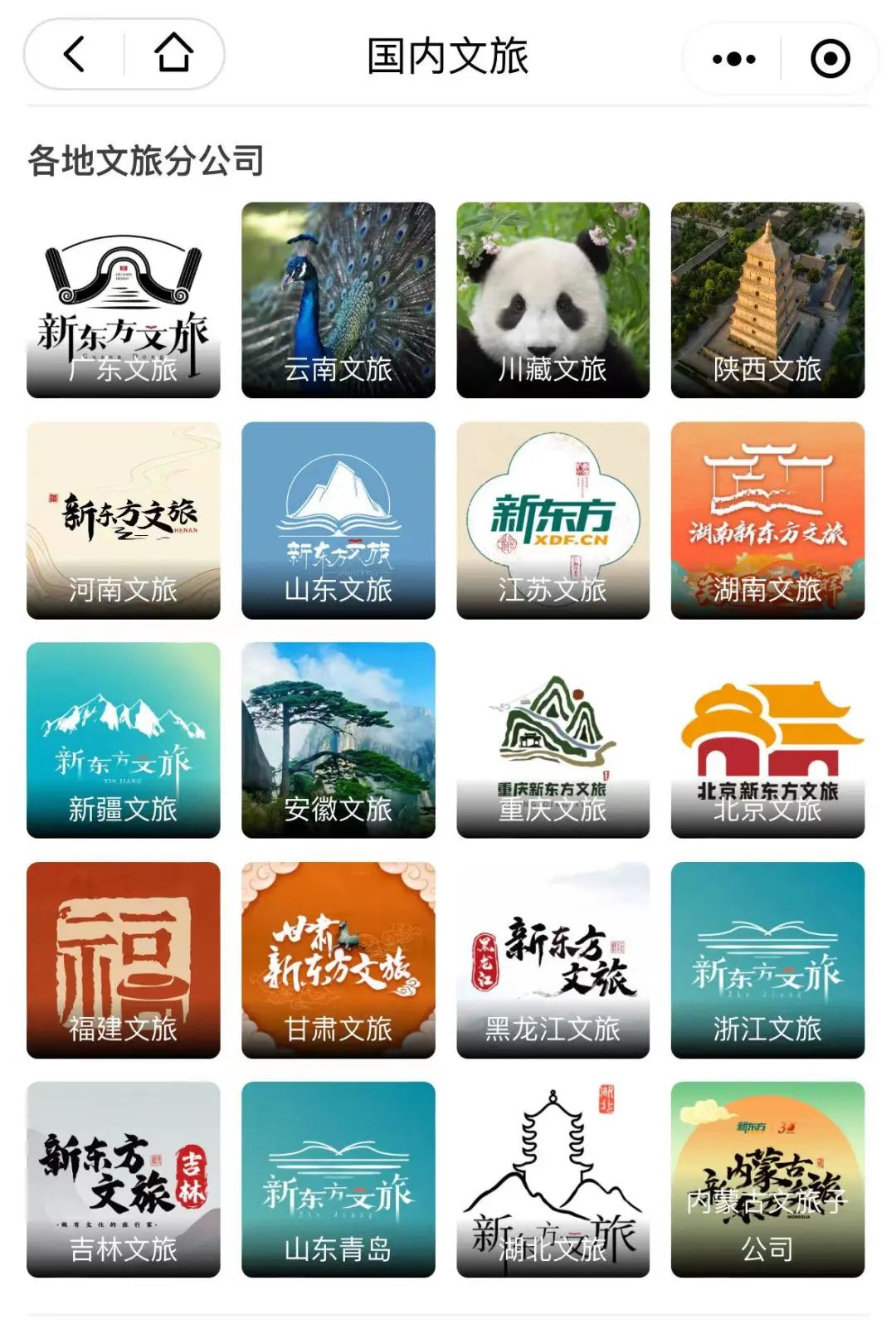Select the 湖南文旅 tile
This screenshot has width=896, height=1334.
point(767,520)
